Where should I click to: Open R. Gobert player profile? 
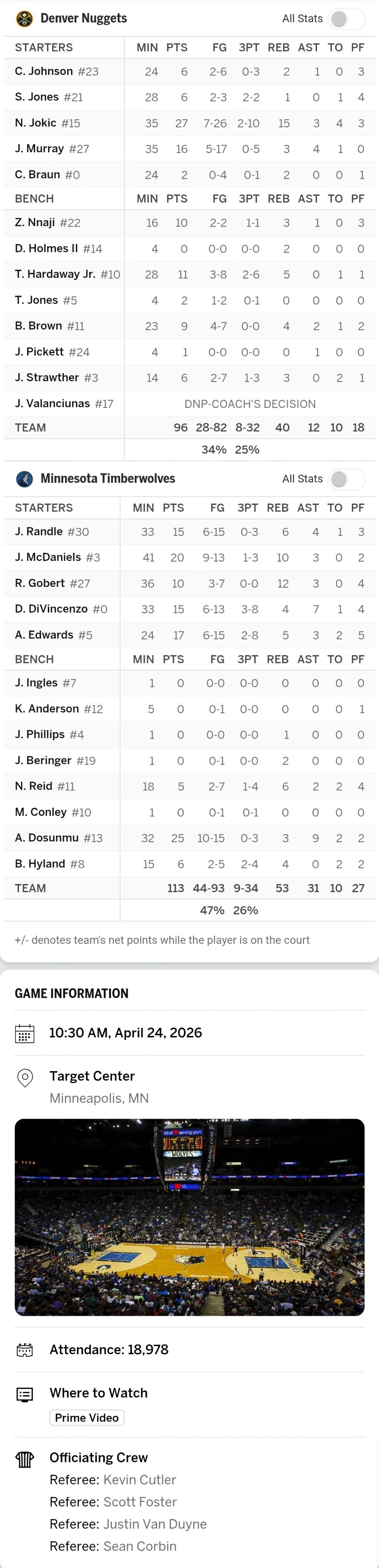40,583
